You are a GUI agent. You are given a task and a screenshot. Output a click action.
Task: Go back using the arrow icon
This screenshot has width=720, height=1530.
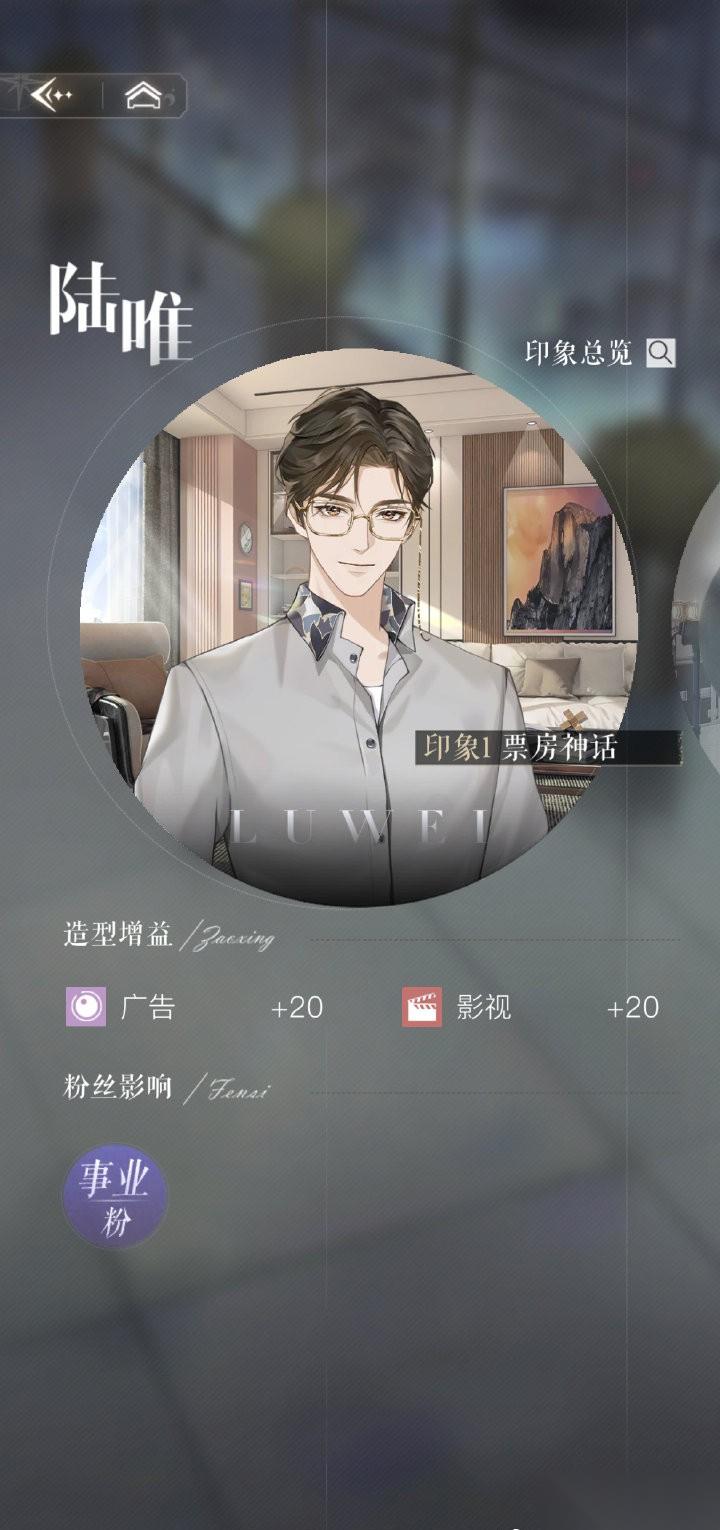[x=51, y=96]
